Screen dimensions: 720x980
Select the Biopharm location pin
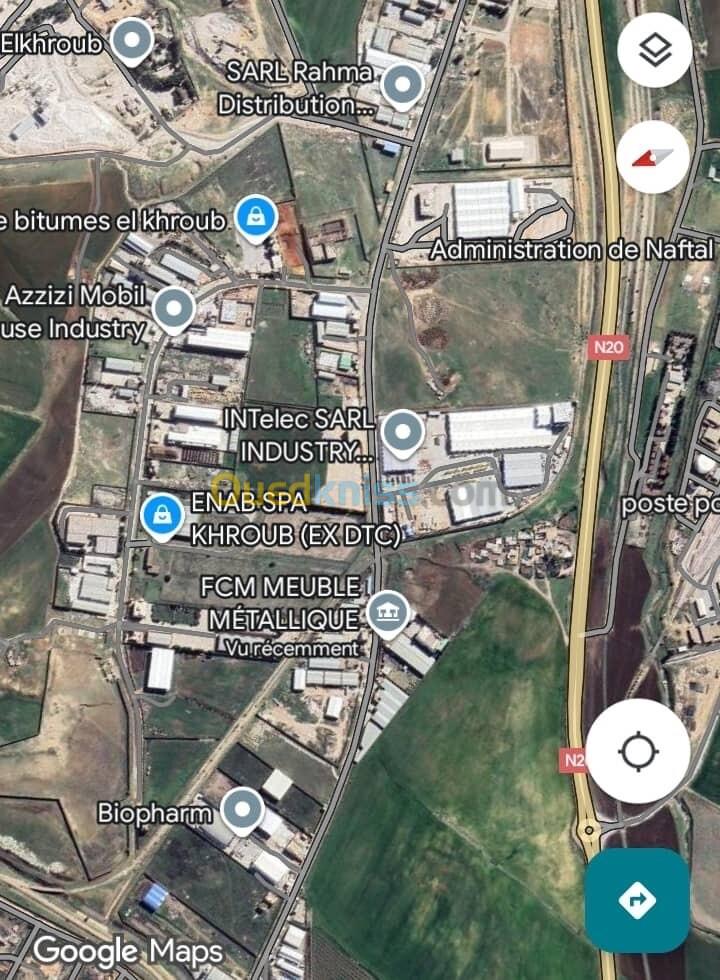click(x=242, y=809)
